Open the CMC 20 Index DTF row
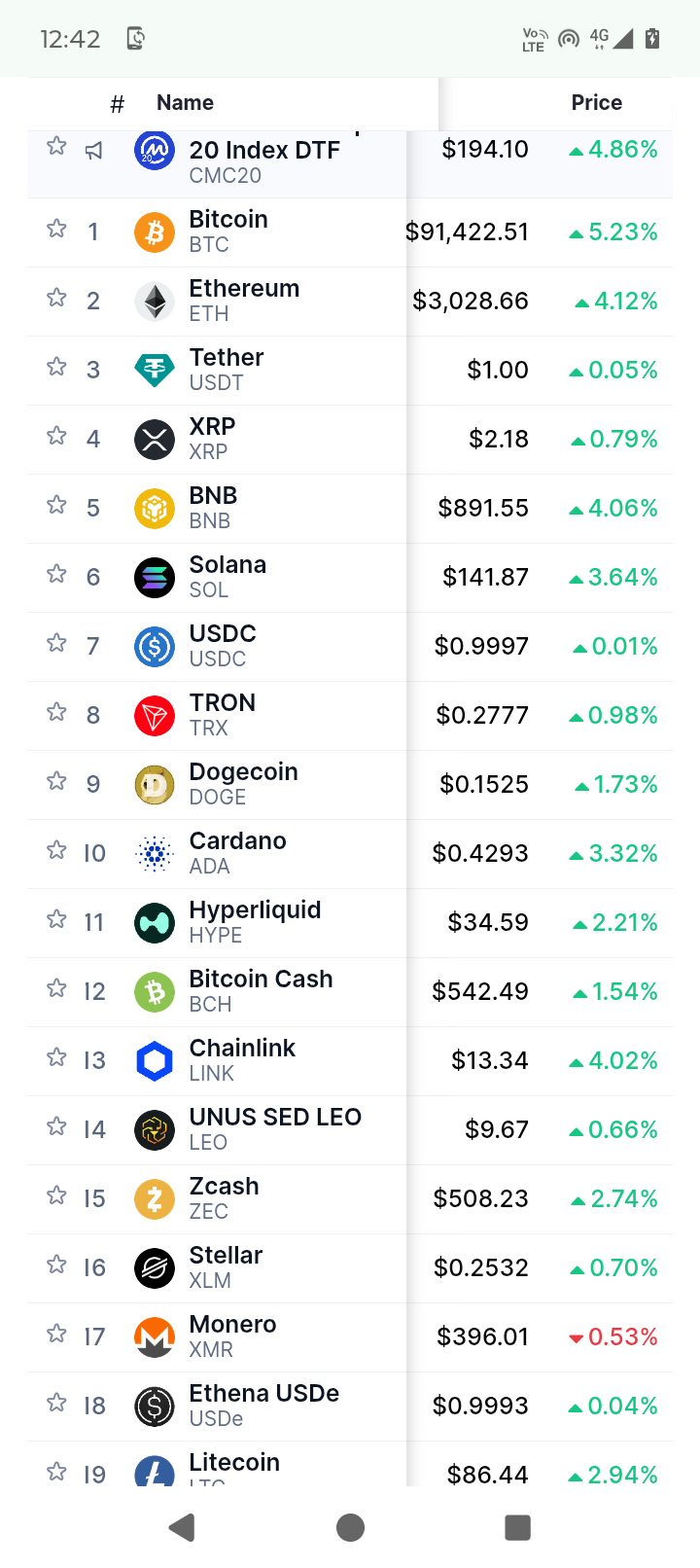 pos(350,163)
